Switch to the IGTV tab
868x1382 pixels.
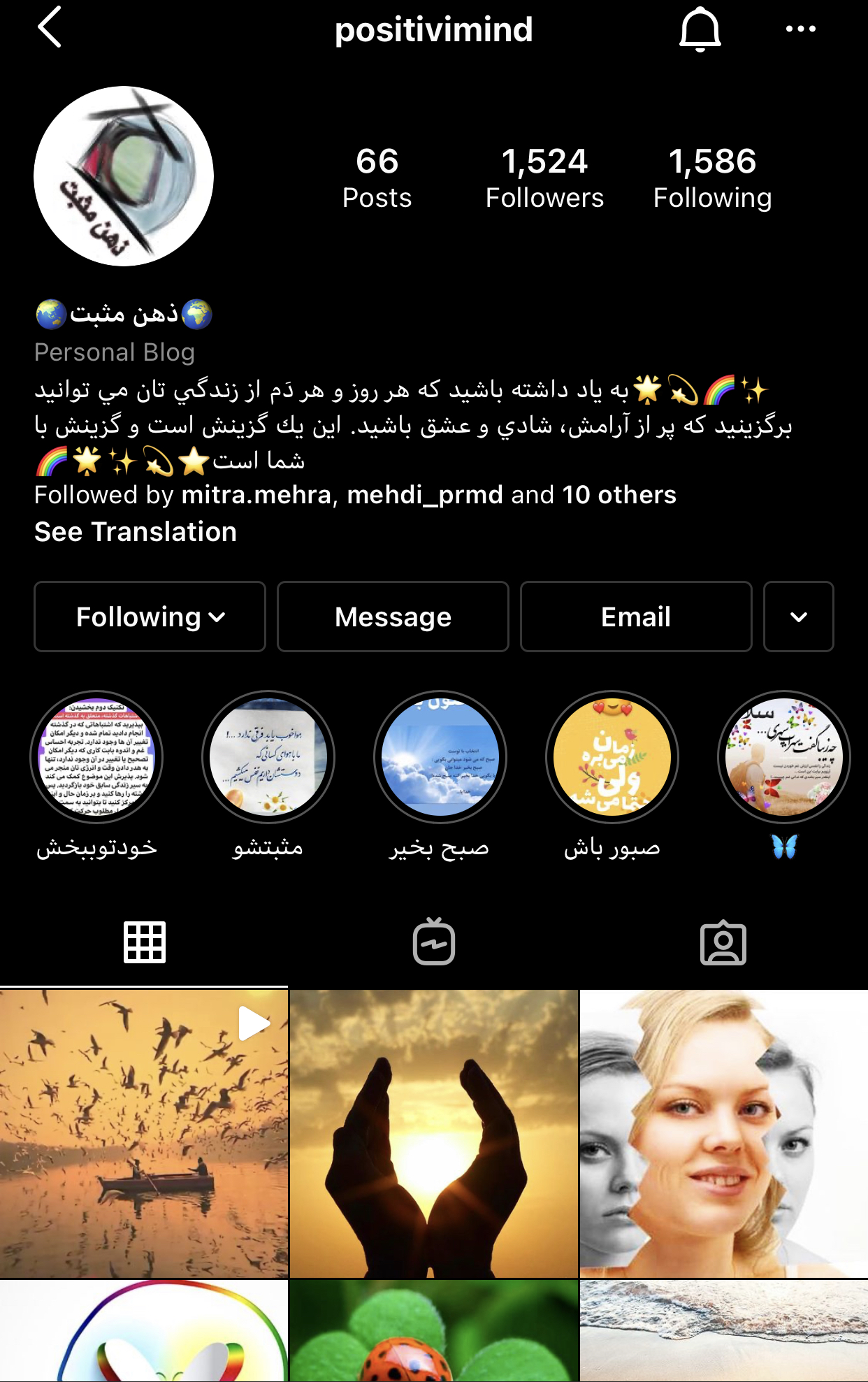434,942
